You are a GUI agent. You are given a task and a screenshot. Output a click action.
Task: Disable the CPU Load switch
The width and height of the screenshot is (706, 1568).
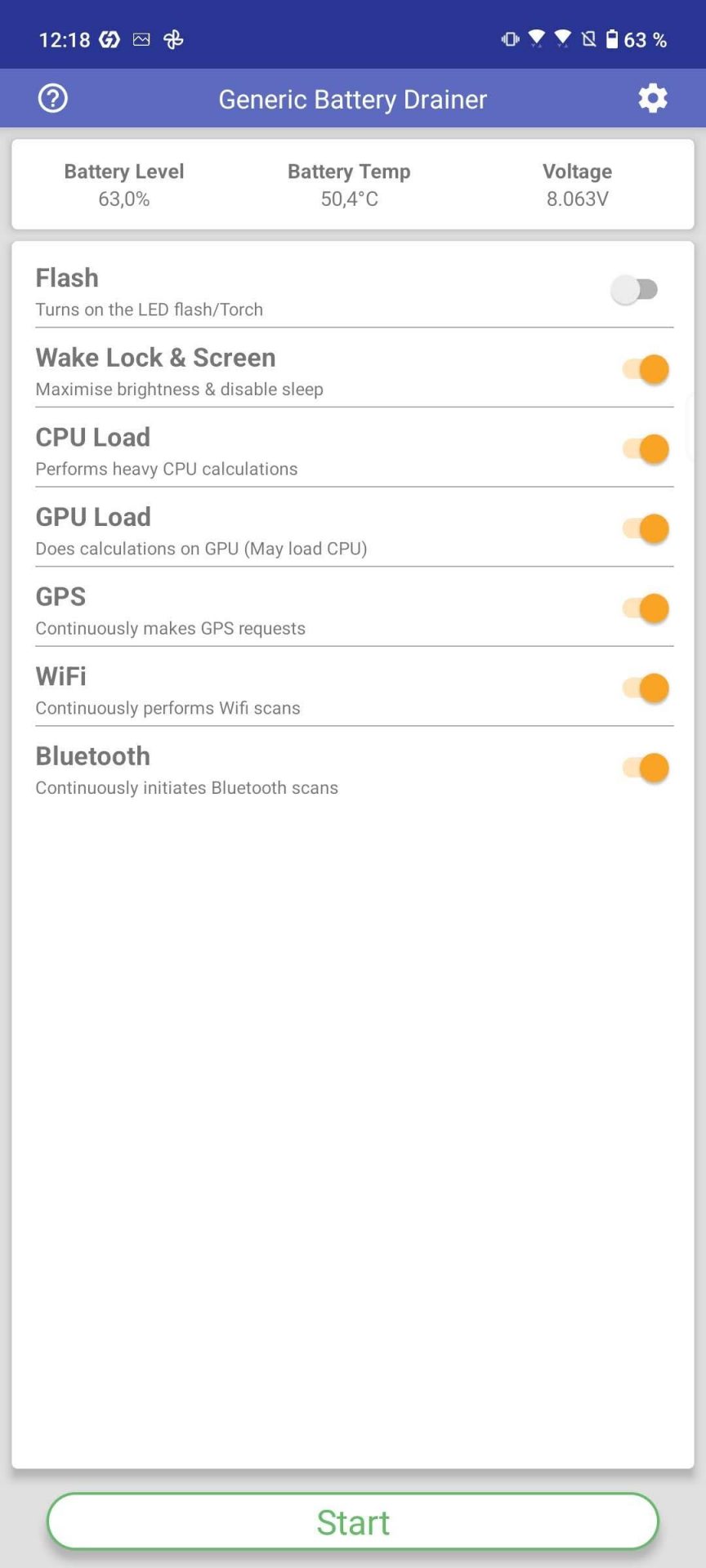646,449
